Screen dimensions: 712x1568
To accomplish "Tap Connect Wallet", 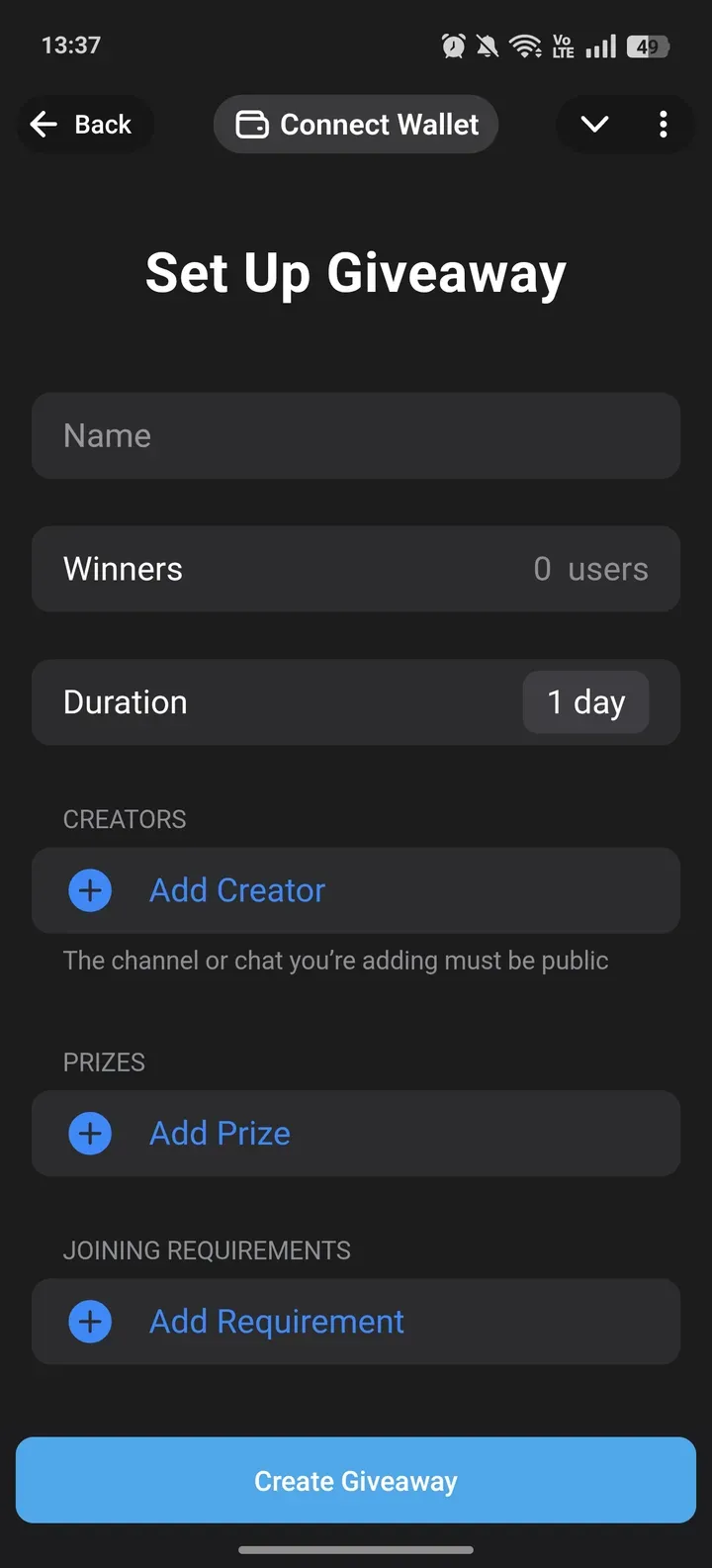I will (x=379, y=124).
